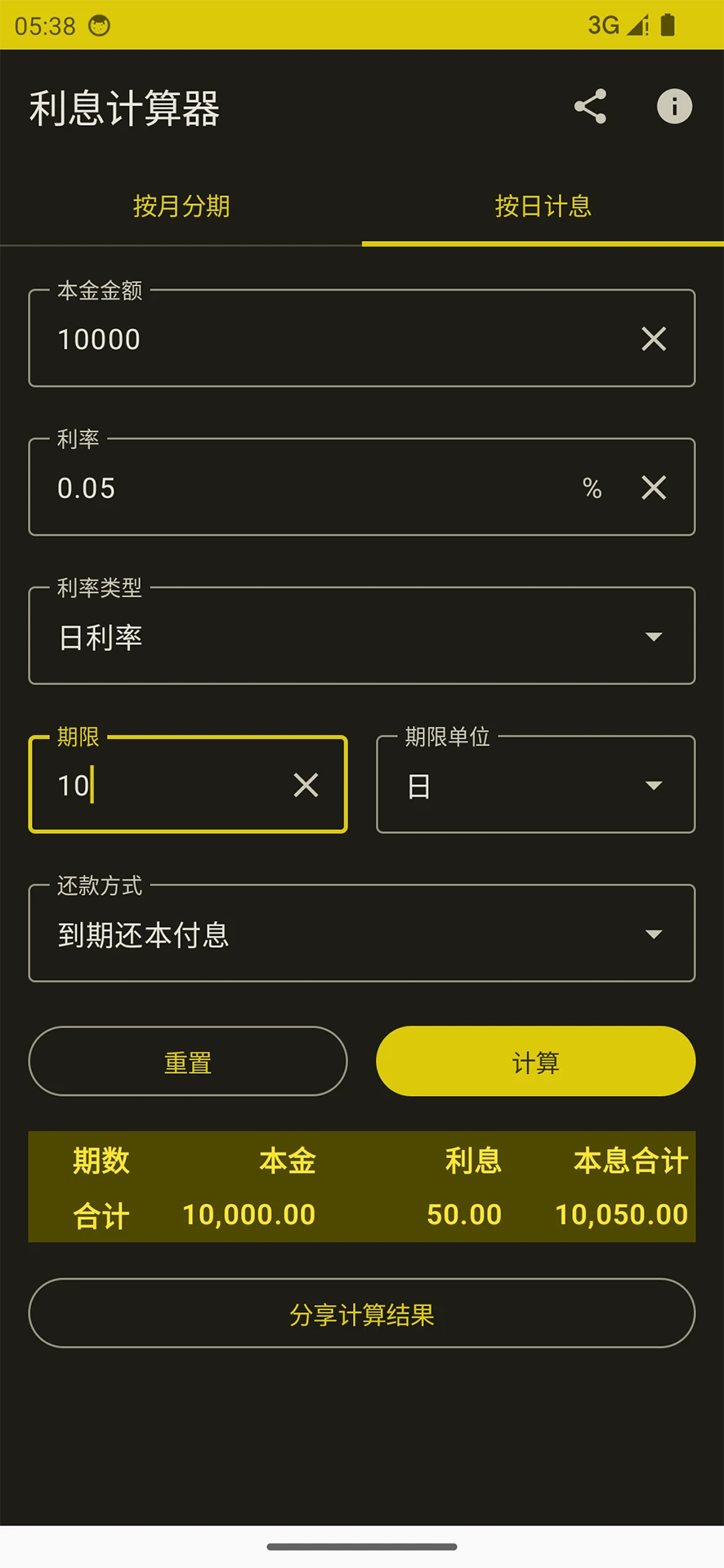Open the 利率类型 dropdown
Image resolution: width=724 pixels, height=1568 pixels.
654,636
